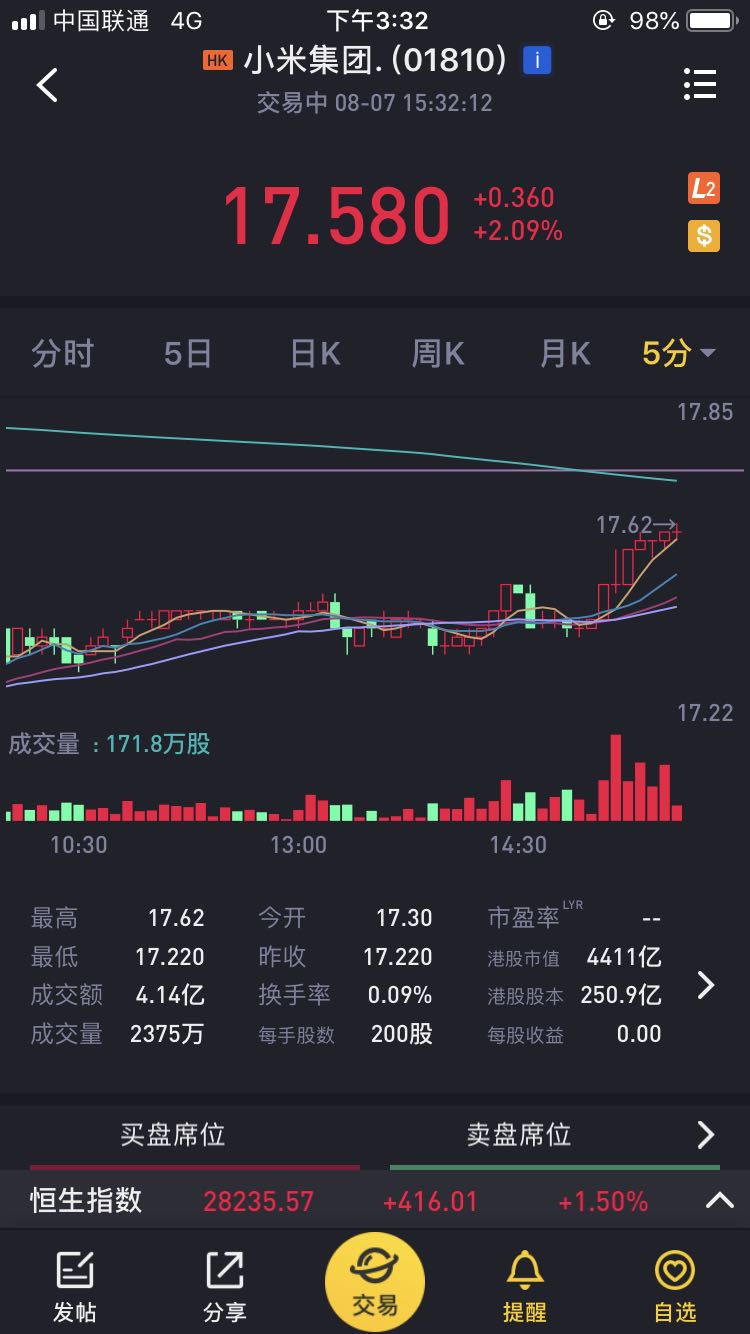Screen dimensions: 750x1334
Task: Set a price alert with 提醒
Action: pyautogui.click(x=525, y=1285)
